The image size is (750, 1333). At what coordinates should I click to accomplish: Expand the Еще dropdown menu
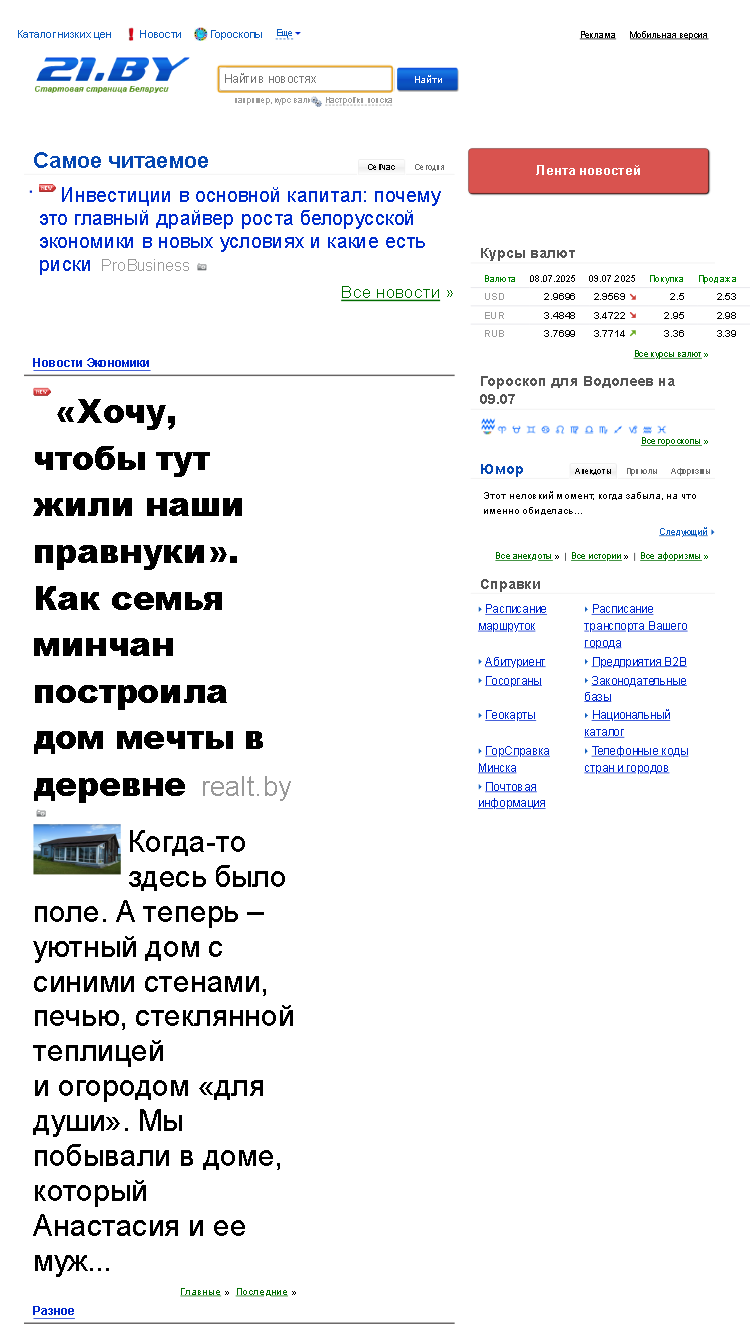click(x=287, y=34)
